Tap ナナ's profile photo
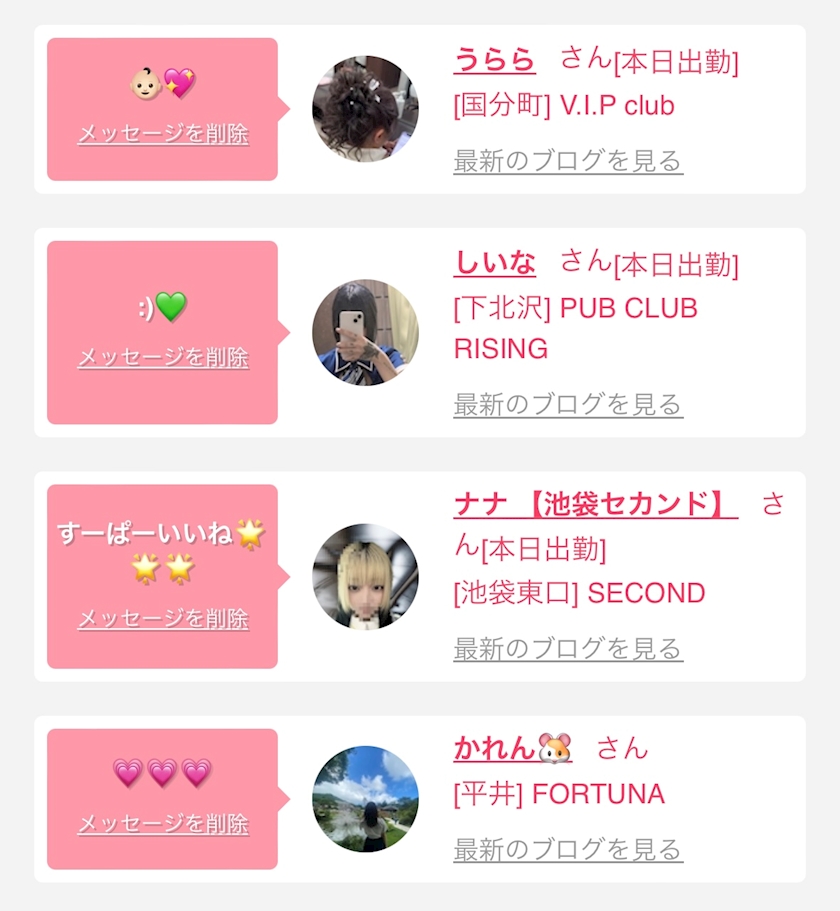Image resolution: width=840 pixels, height=911 pixels. pyautogui.click(x=365, y=576)
